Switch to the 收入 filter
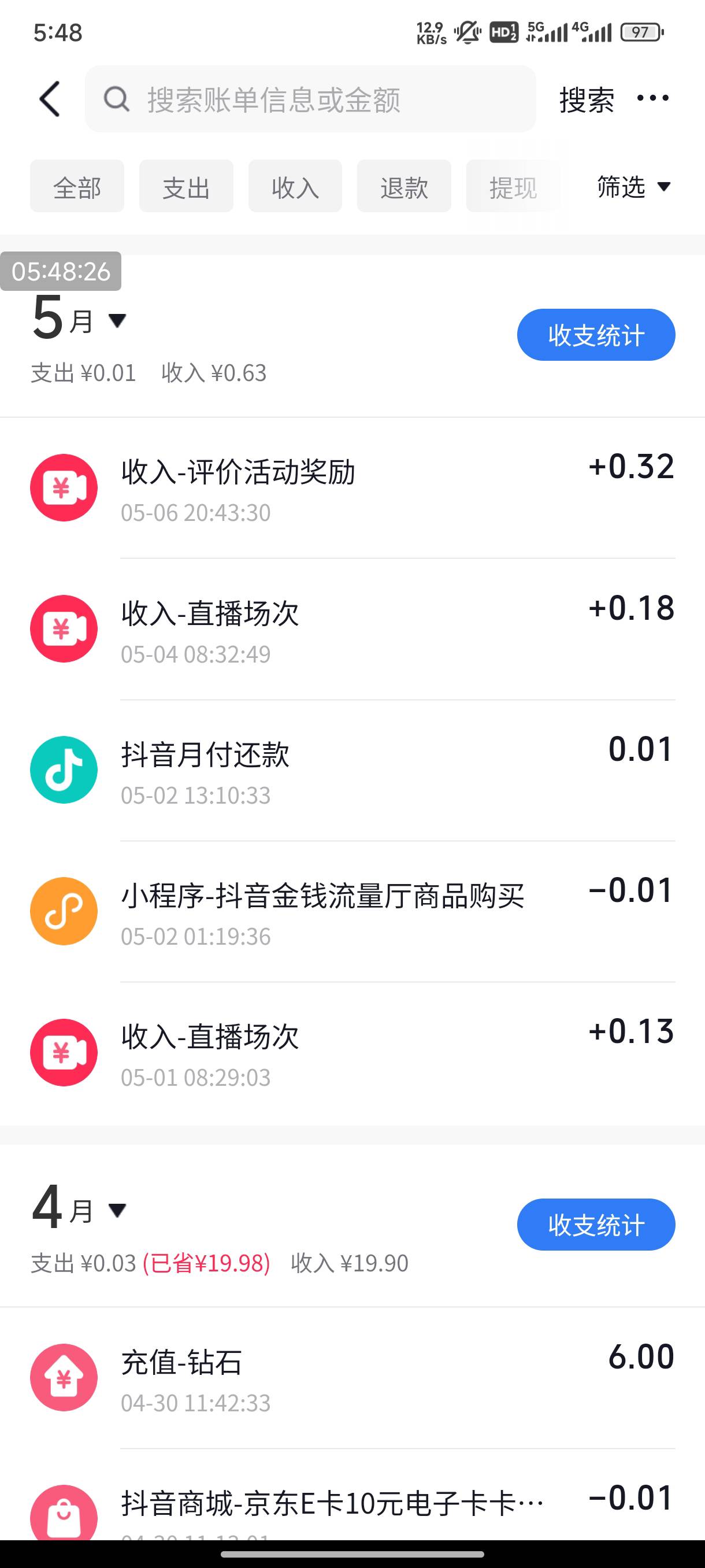 click(295, 186)
